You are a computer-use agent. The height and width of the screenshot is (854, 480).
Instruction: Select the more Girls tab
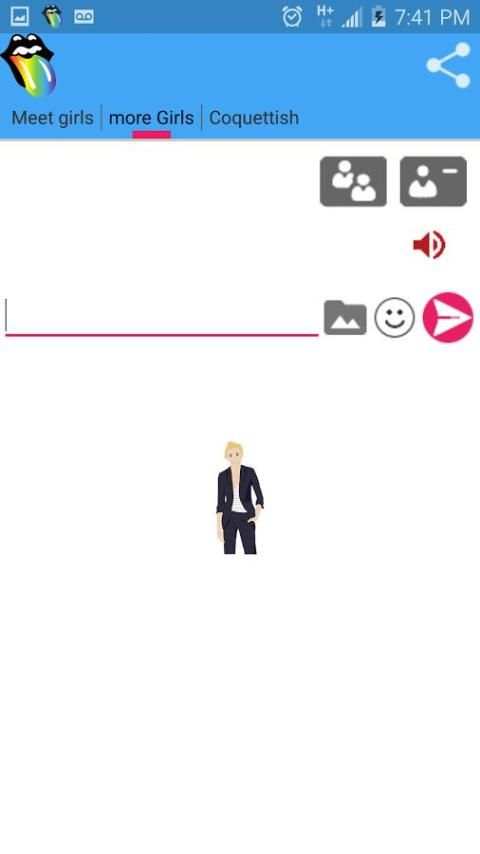click(x=151, y=118)
